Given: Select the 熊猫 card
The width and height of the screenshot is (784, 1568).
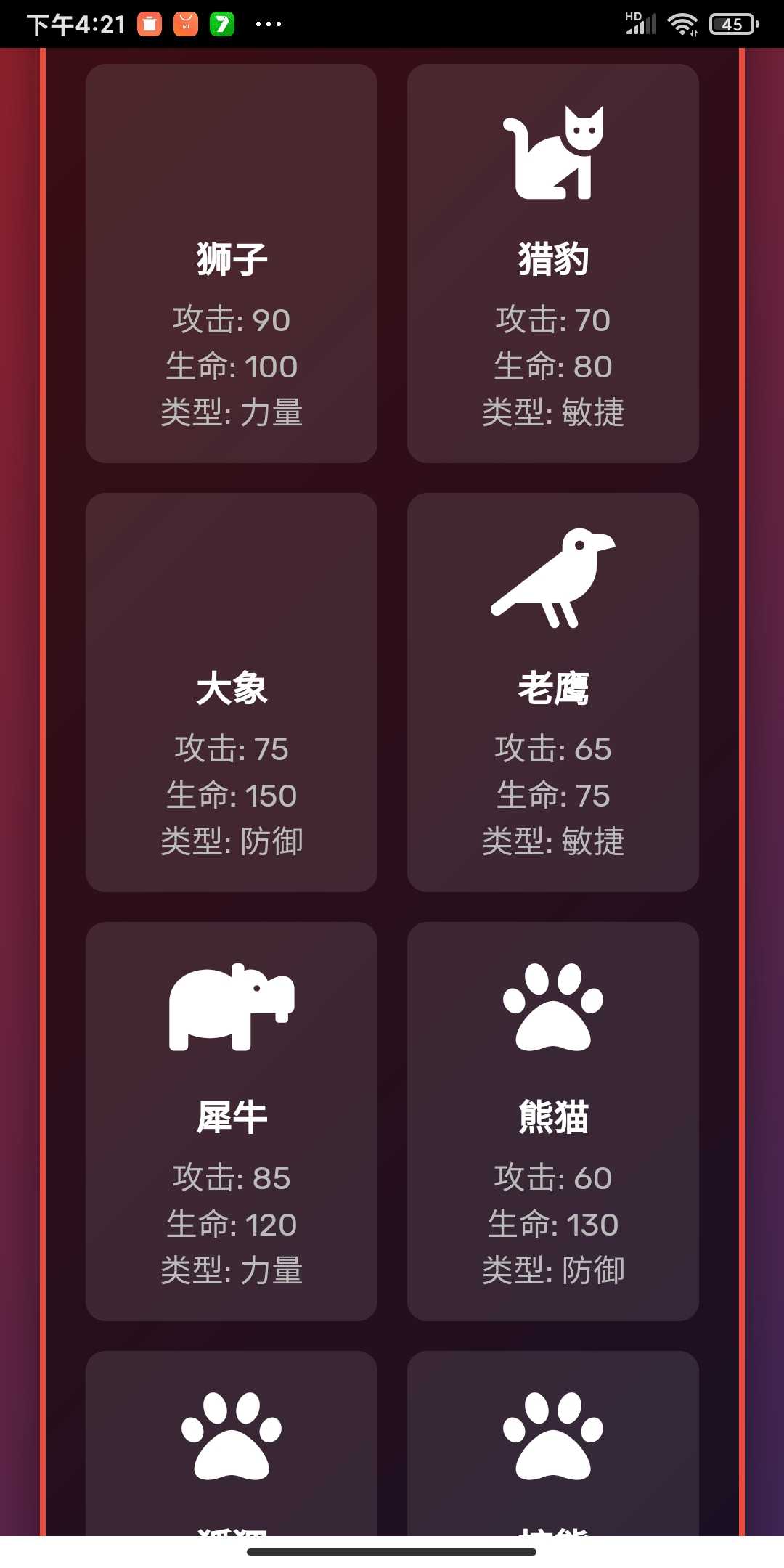Looking at the screenshot, I should (552, 1121).
